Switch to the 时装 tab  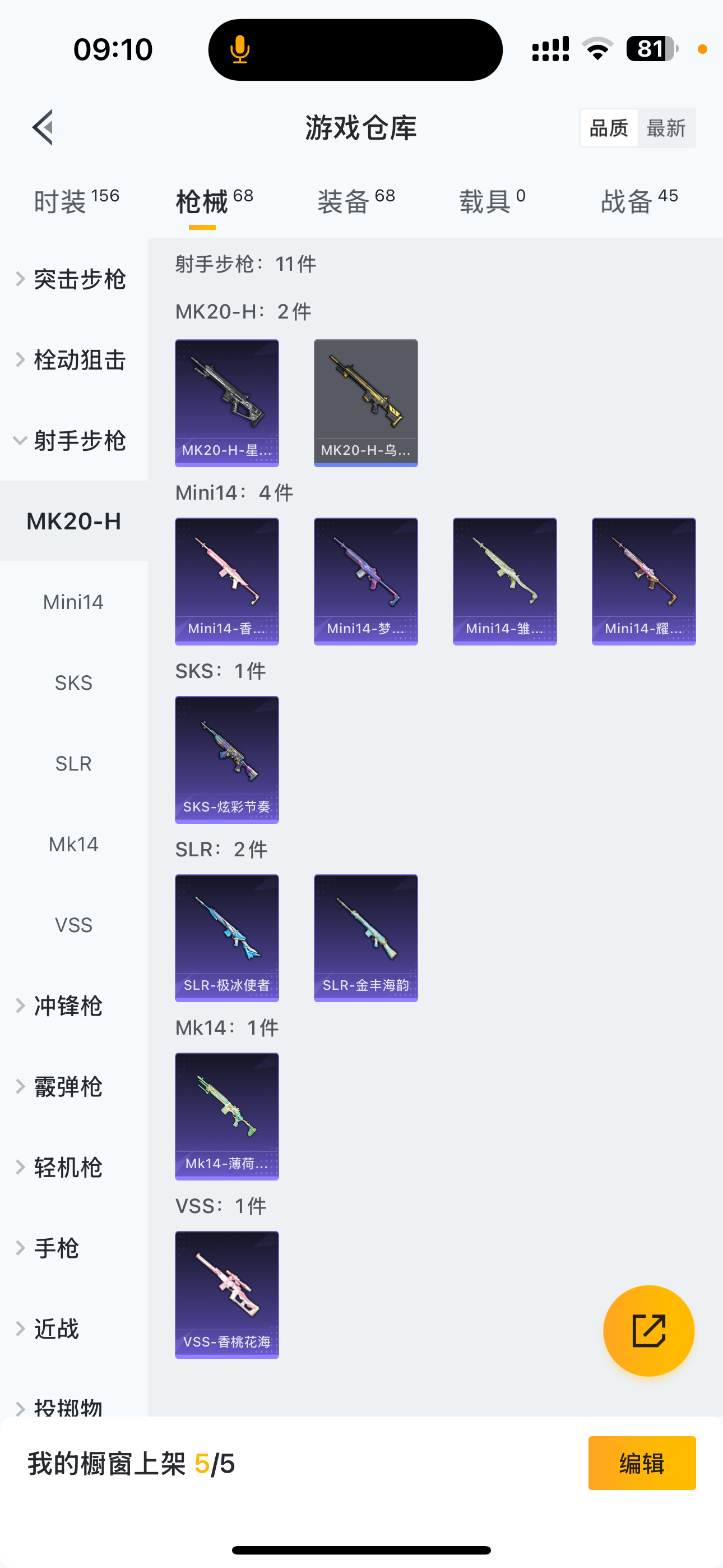[76, 201]
